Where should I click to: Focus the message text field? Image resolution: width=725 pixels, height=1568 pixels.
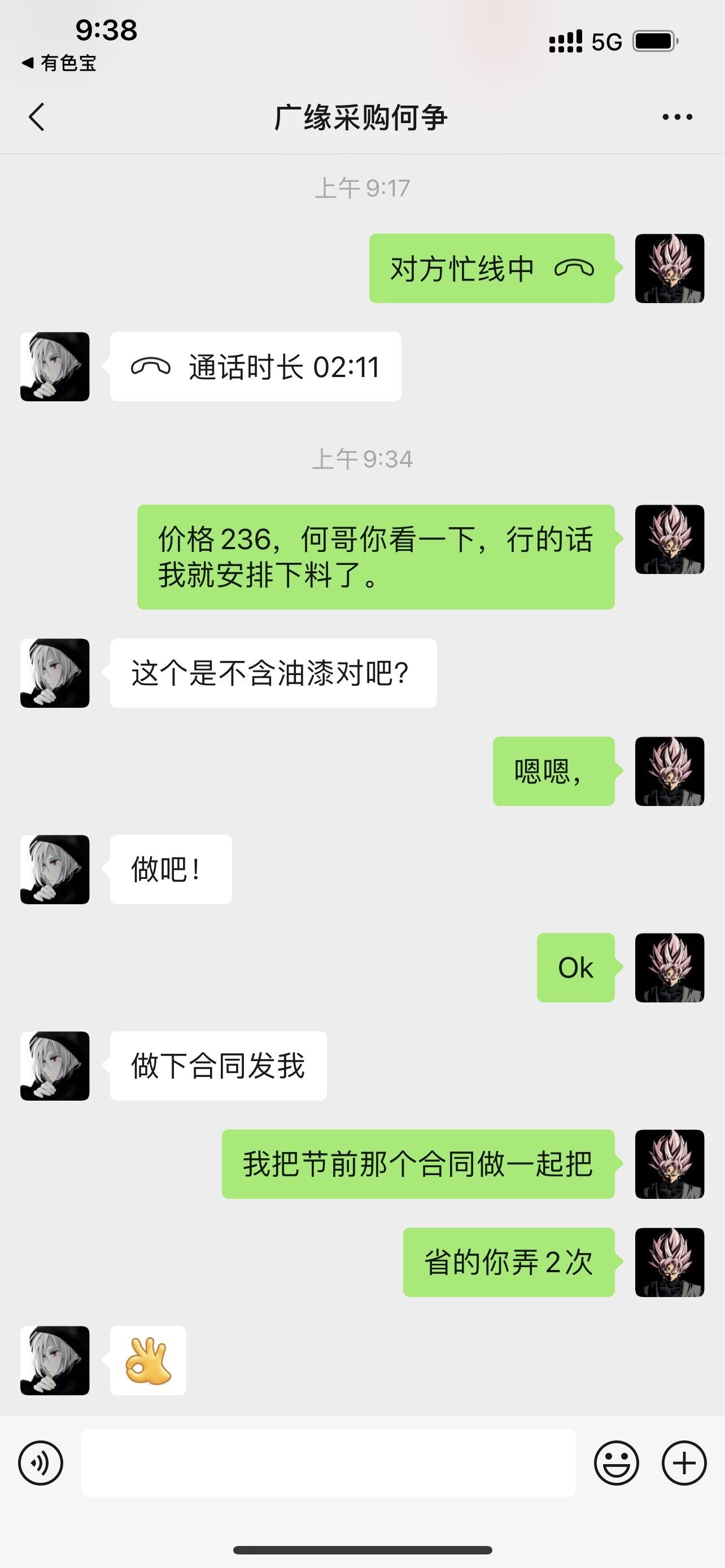pos(328,1462)
